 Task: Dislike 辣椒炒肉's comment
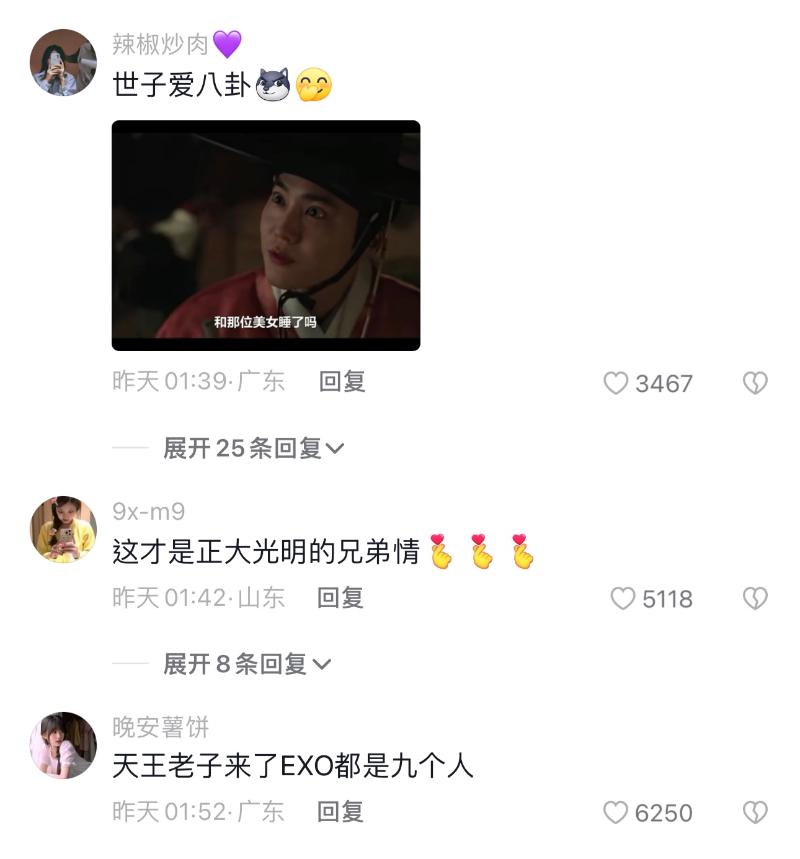coord(755,383)
